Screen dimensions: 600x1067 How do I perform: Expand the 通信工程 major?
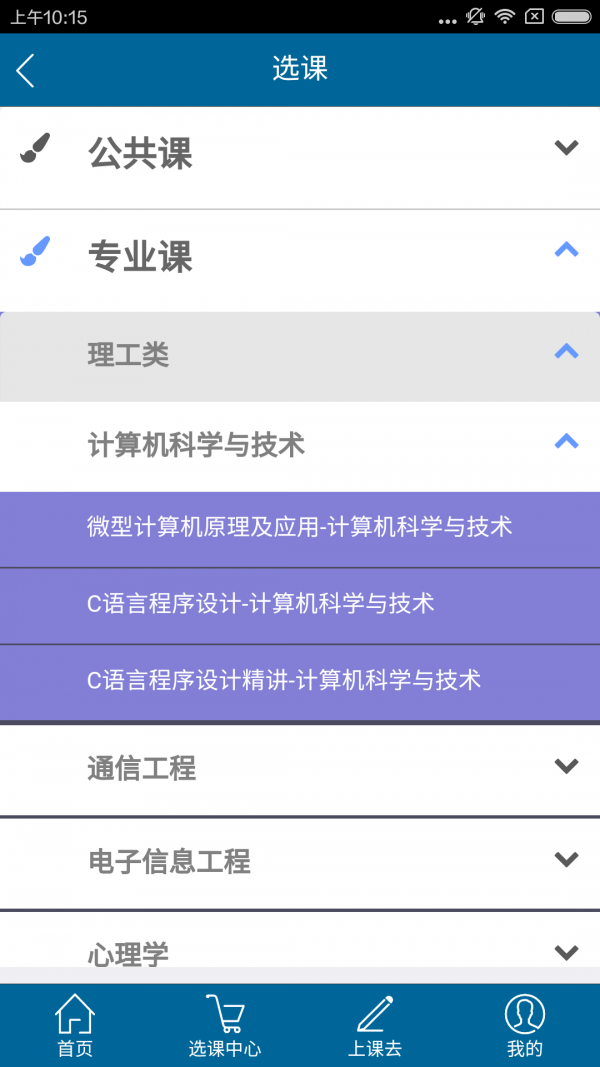300,768
